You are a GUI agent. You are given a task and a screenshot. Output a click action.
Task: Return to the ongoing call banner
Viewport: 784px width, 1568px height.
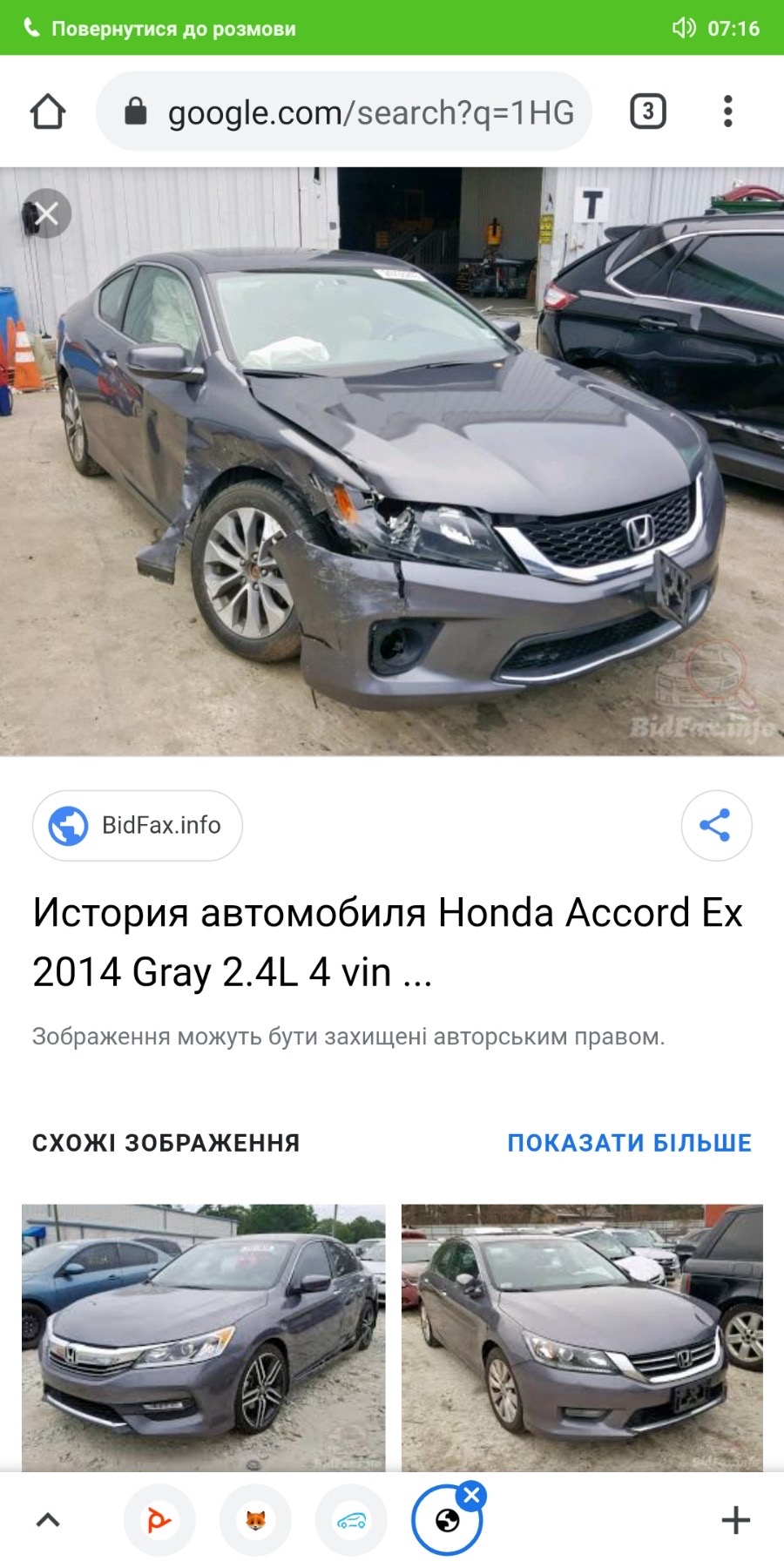pos(160,28)
